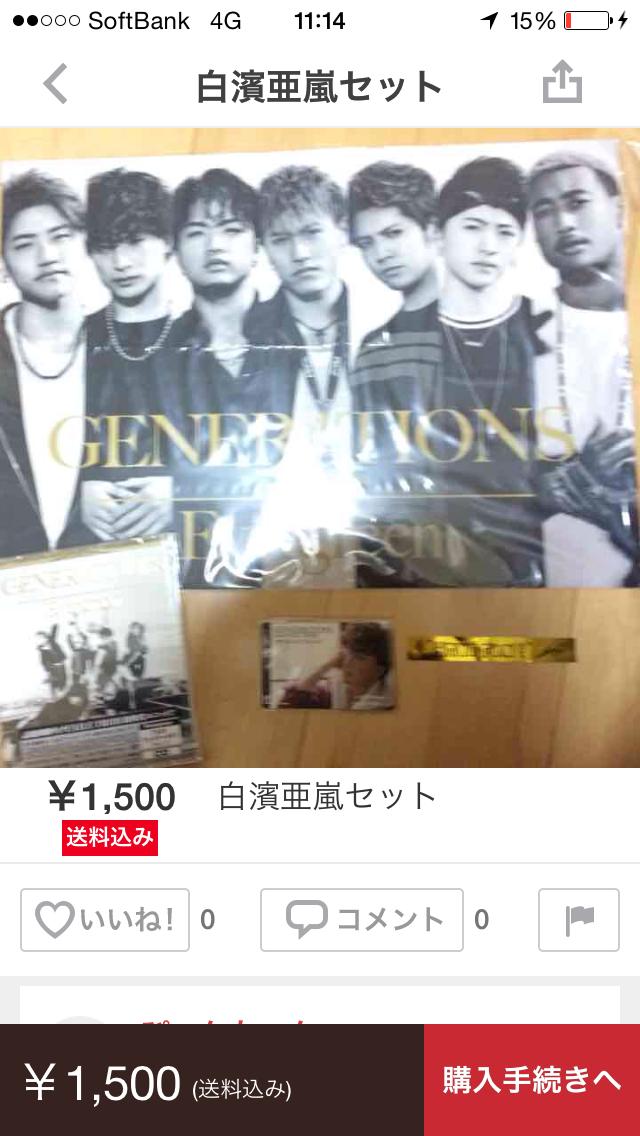Viewport: 640px width, 1136px height.
Task: Go back using the top arrow
Action: [56, 86]
